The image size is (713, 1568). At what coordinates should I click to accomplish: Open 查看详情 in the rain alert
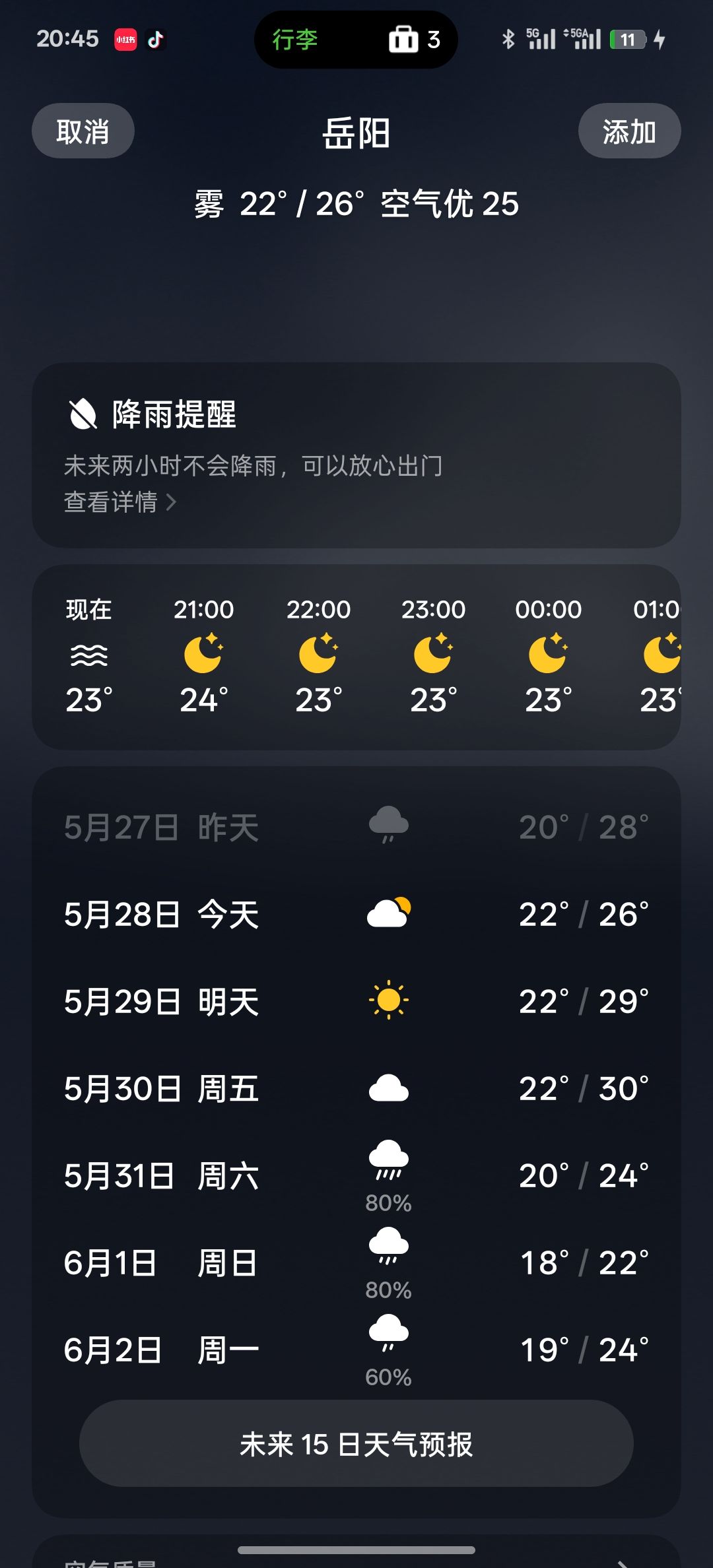point(120,502)
